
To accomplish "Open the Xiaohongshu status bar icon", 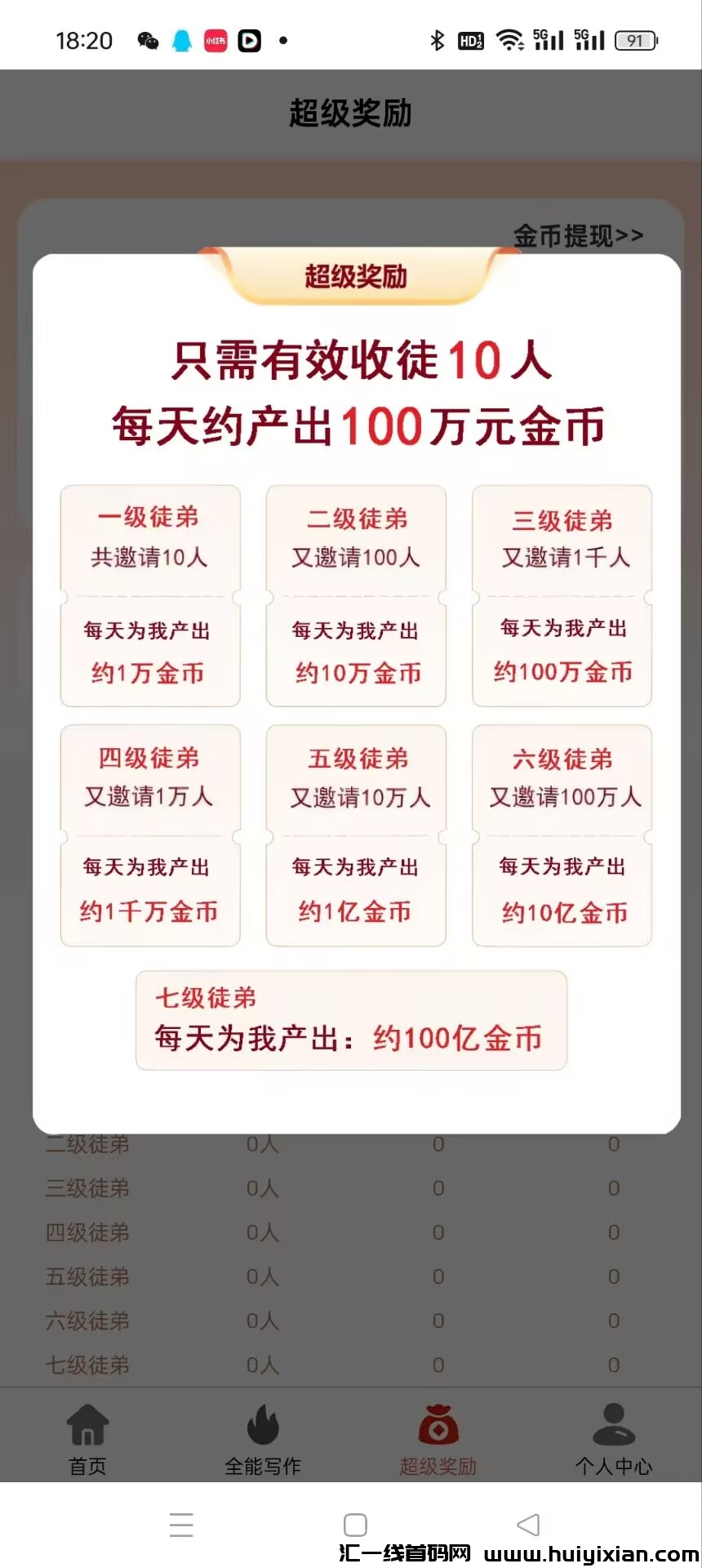I will pos(215,41).
